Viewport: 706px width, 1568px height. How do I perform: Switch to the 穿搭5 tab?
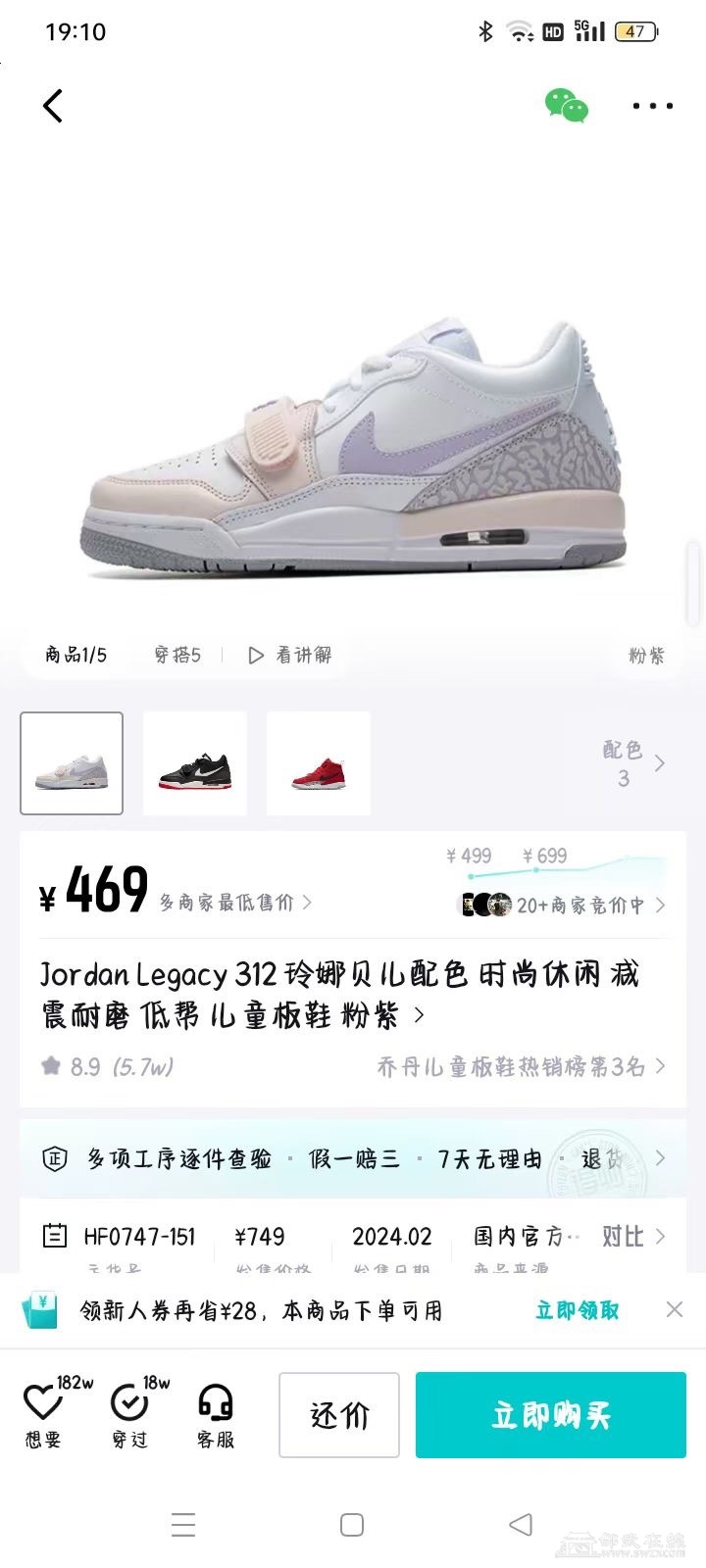coord(177,655)
